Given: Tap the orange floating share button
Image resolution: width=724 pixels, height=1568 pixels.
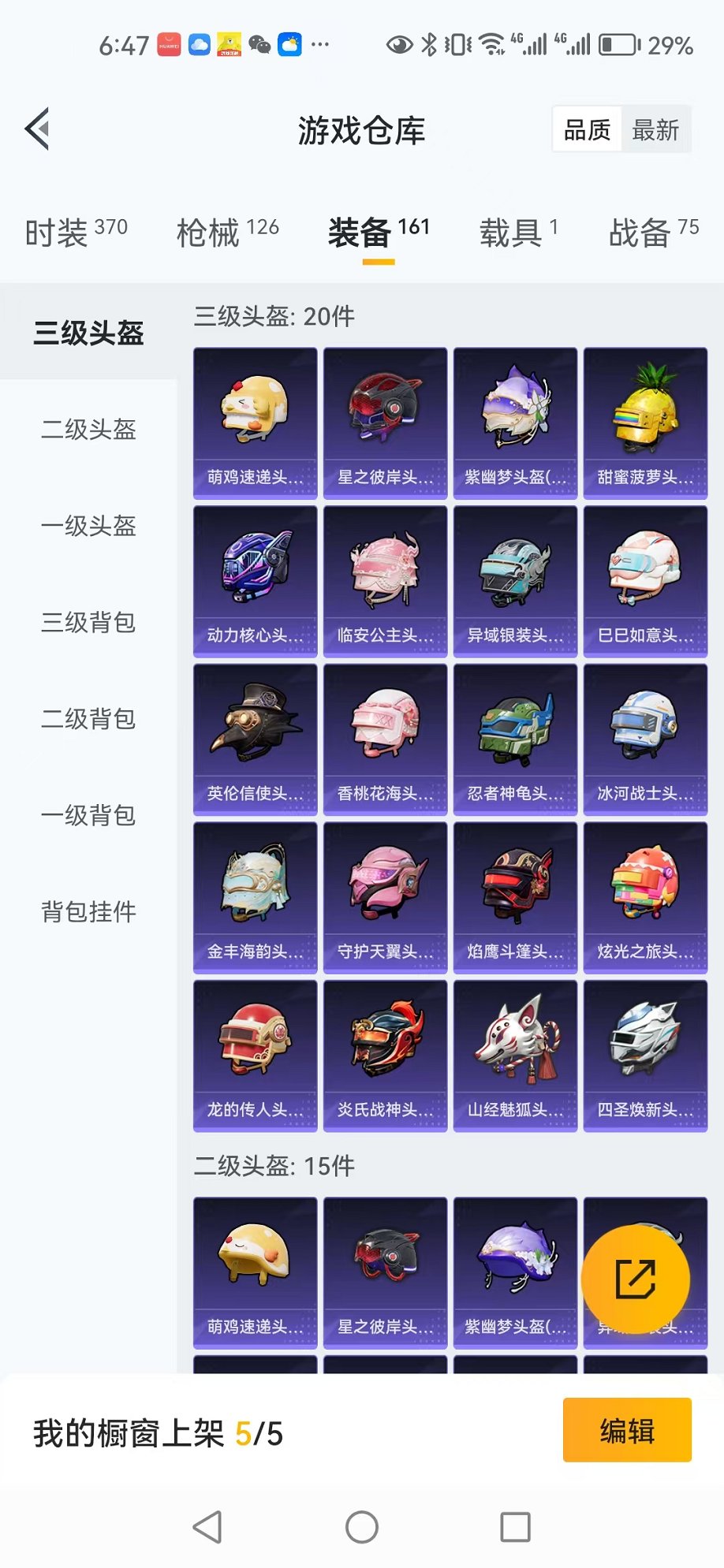Looking at the screenshot, I should (635, 1279).
